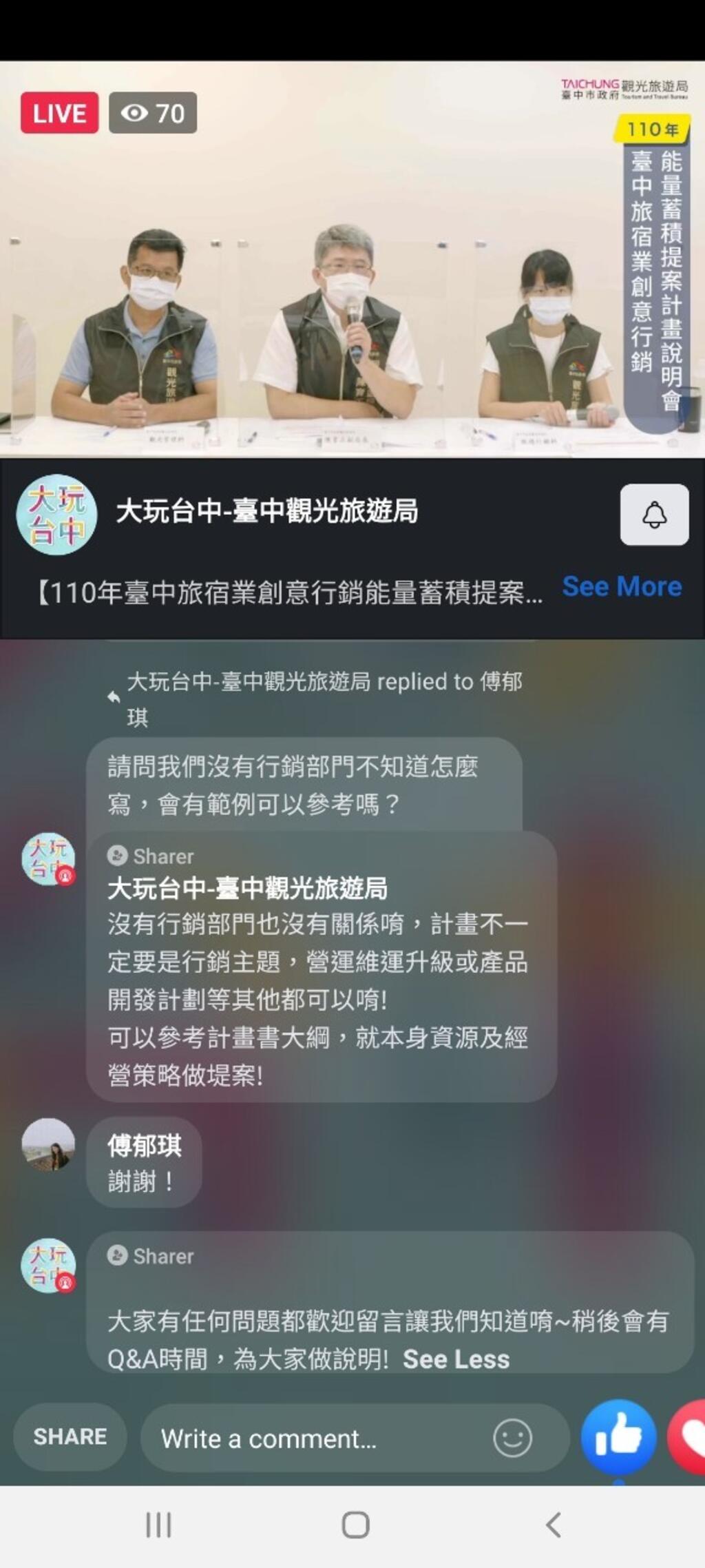Viewport: 705px width, 1568px height.
Task: Tap the eye viewer count icon
Action: tap(134, 112)
